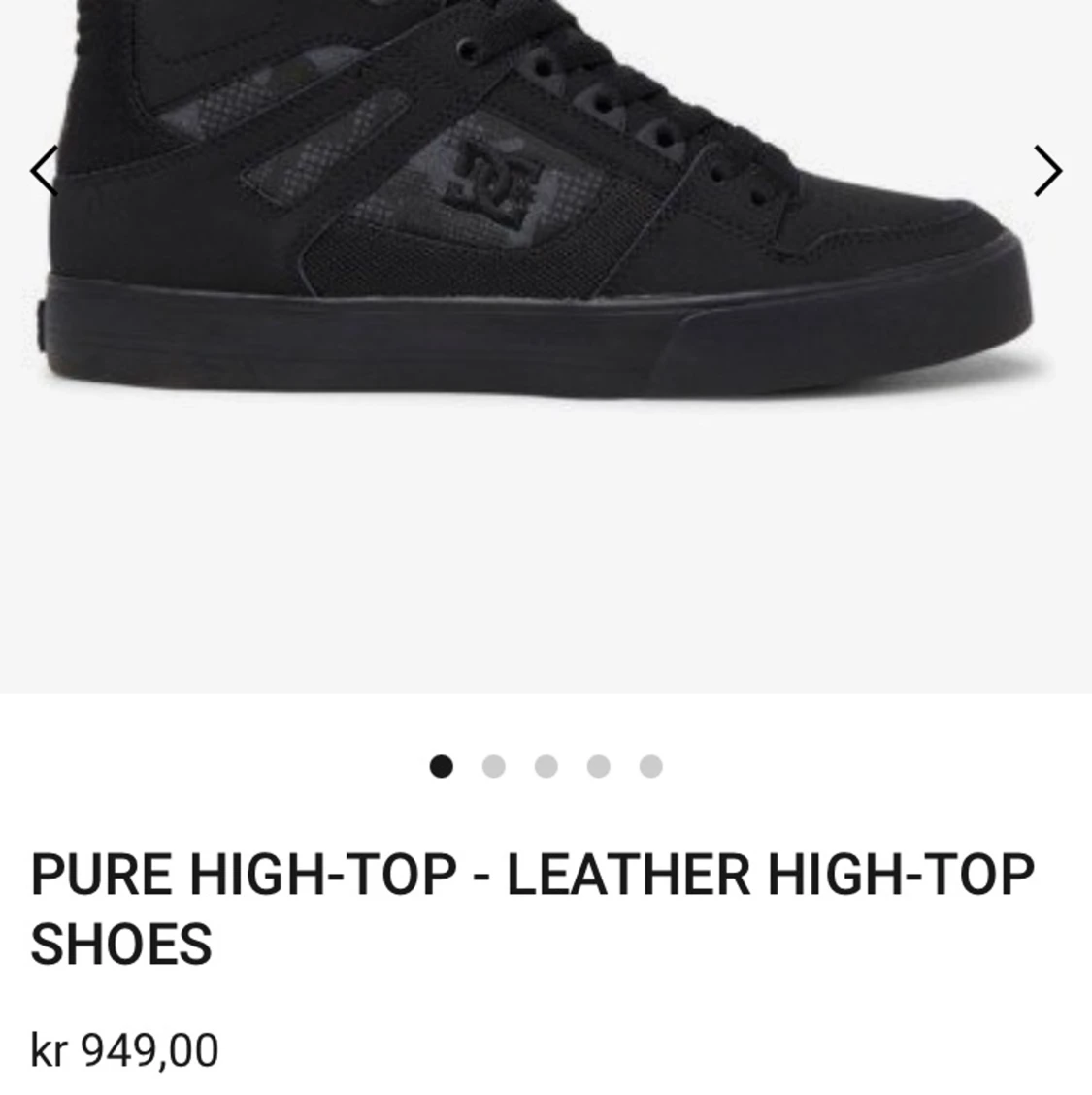Screen dimensions: 1092x1095
Task: Open the fourth image via page dot
Action: point(599,767)
